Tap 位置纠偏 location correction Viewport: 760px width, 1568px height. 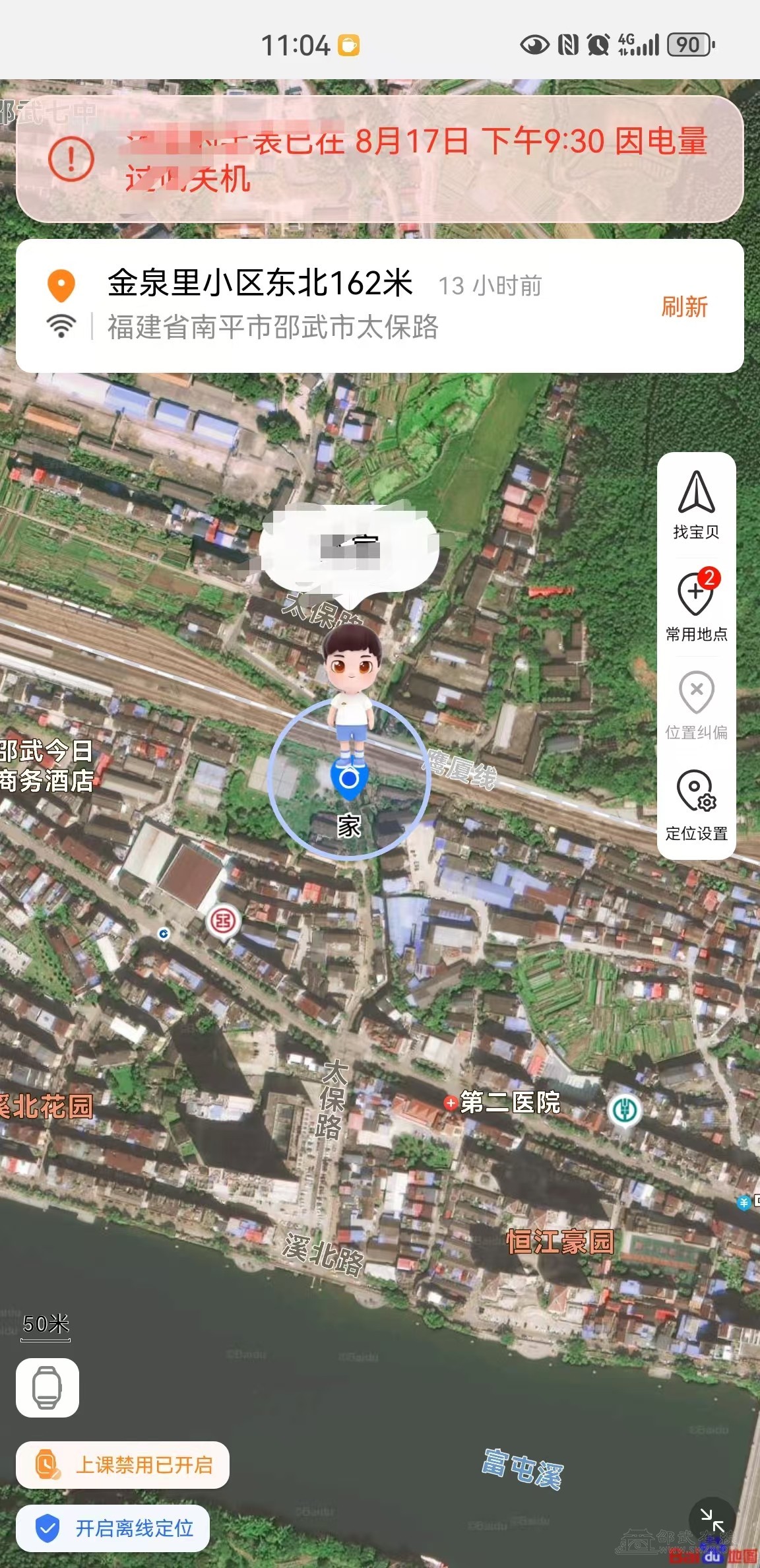(697, 705)
